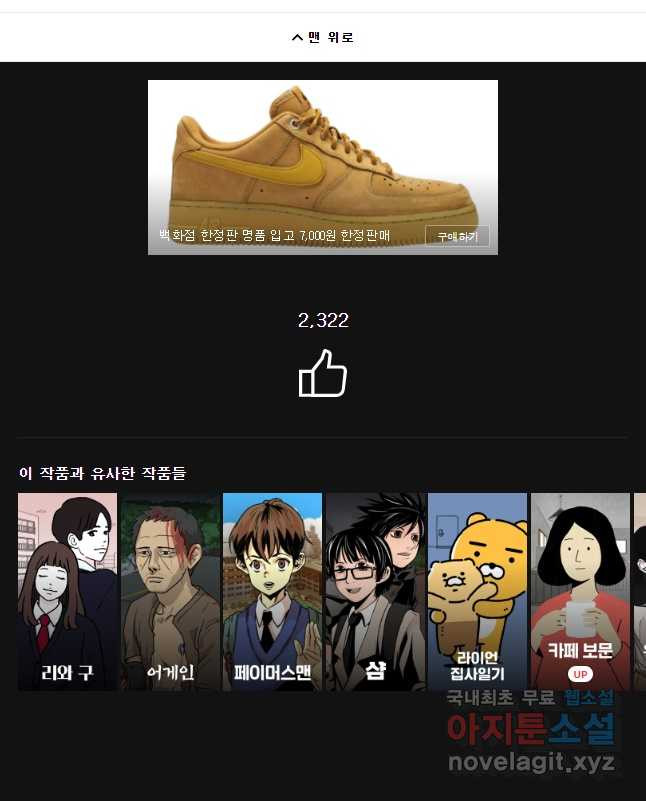The image size is (646, 801).
Task: Tap 구매하기 on the shoe ad
Action: point(457,236)
